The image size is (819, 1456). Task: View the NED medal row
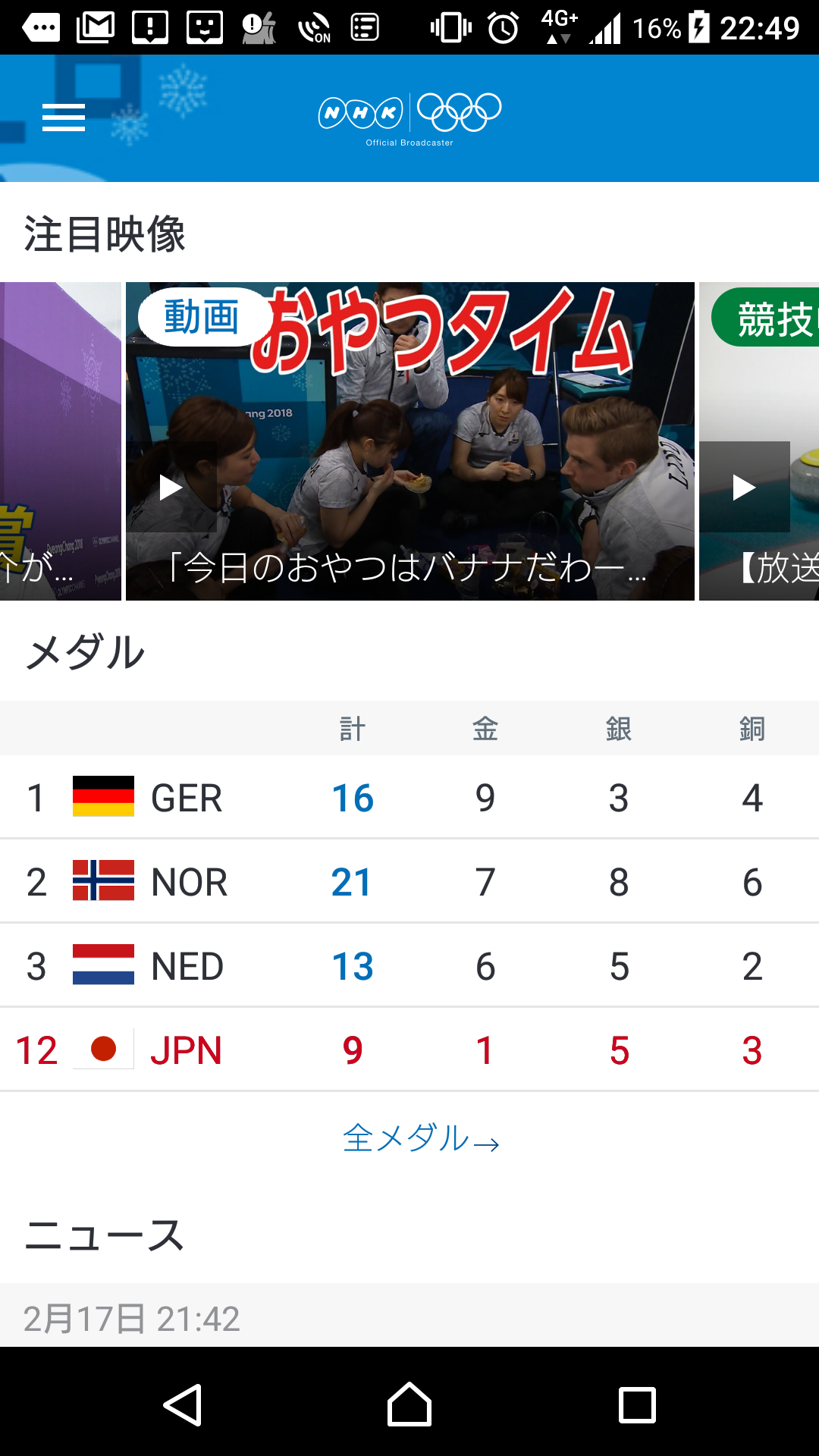click(409, 965)
